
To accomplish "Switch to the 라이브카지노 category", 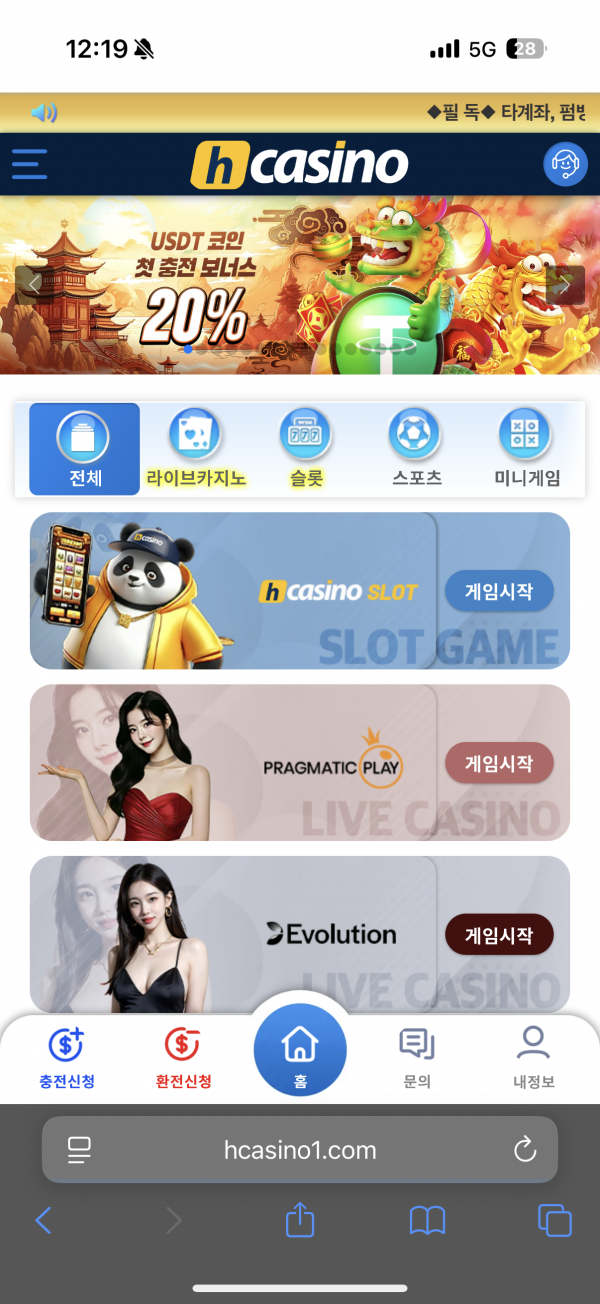I will pos(195,449).
